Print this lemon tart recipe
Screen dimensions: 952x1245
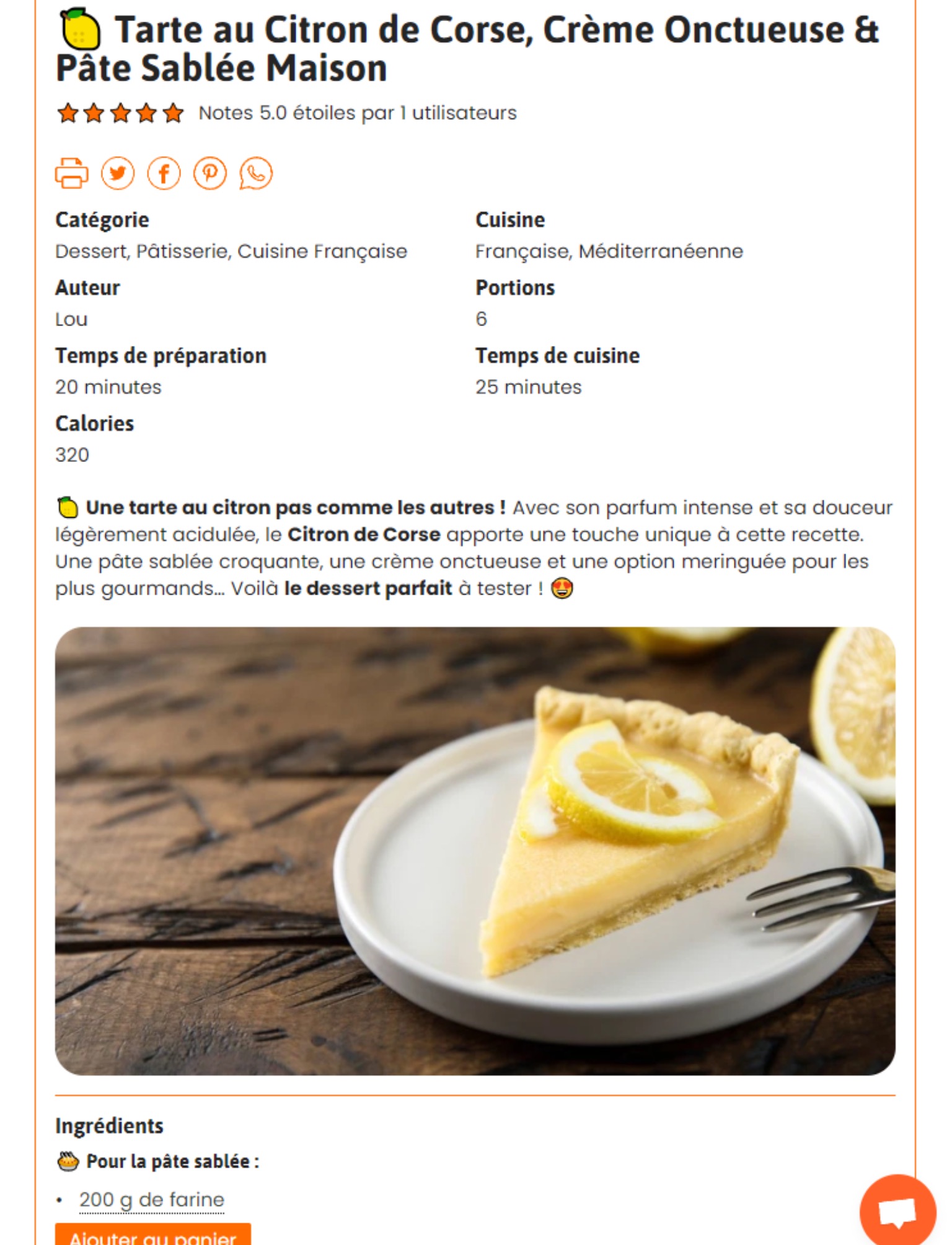(71, 173)
